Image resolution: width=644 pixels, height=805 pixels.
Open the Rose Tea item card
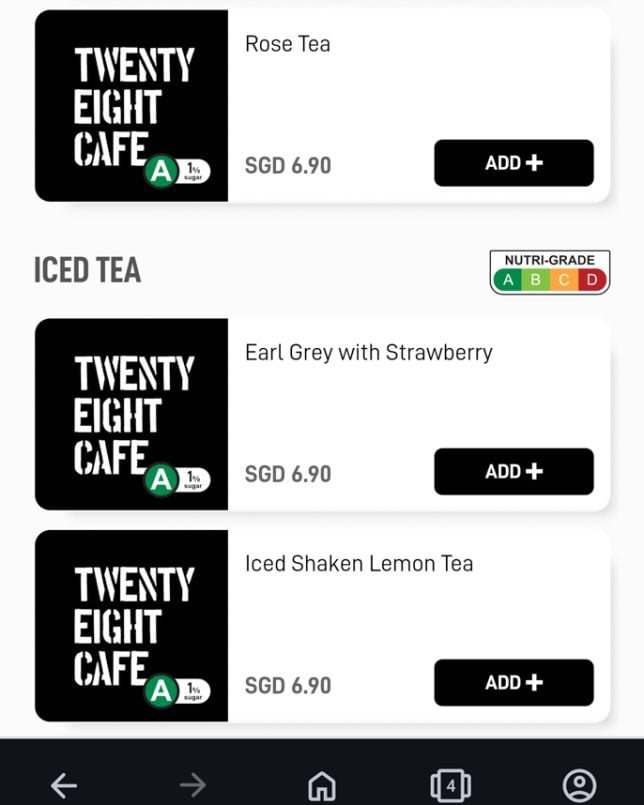click(x=287, y=45)
